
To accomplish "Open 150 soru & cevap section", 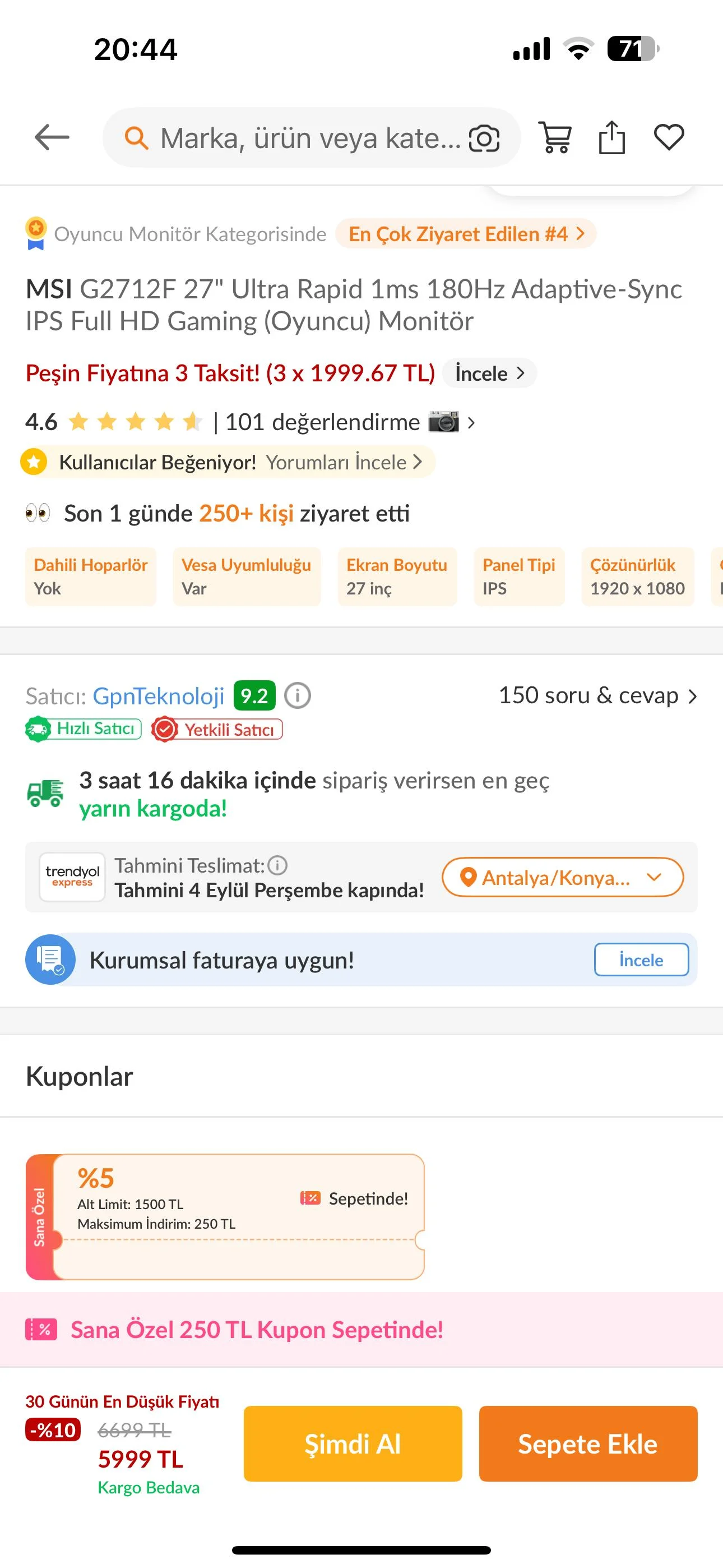I will [x=597, y=695].
